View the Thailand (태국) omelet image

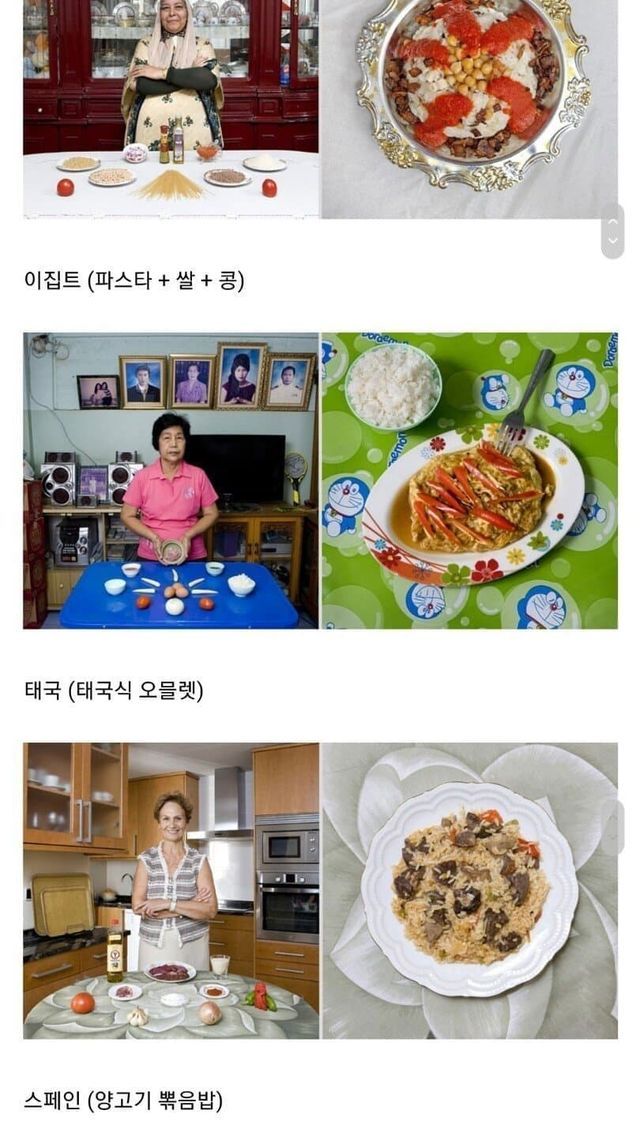pyautogui.click(x=470, y=480)
